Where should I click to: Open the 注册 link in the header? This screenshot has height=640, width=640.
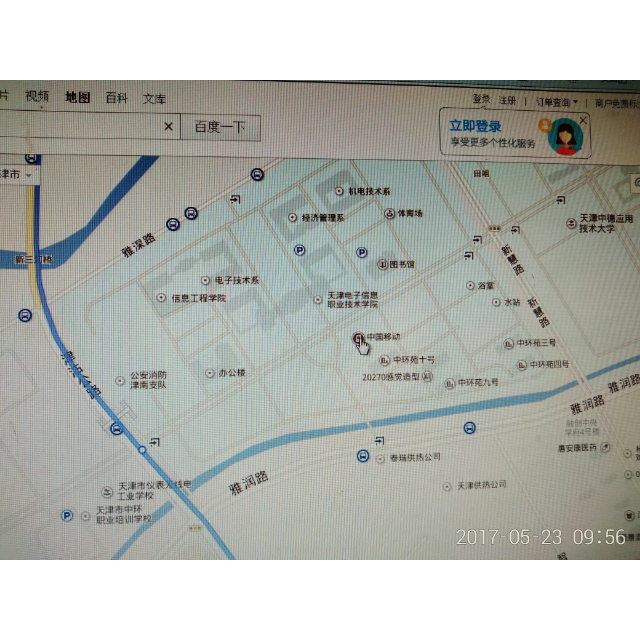pyautogui.click(x=508, y=101)
